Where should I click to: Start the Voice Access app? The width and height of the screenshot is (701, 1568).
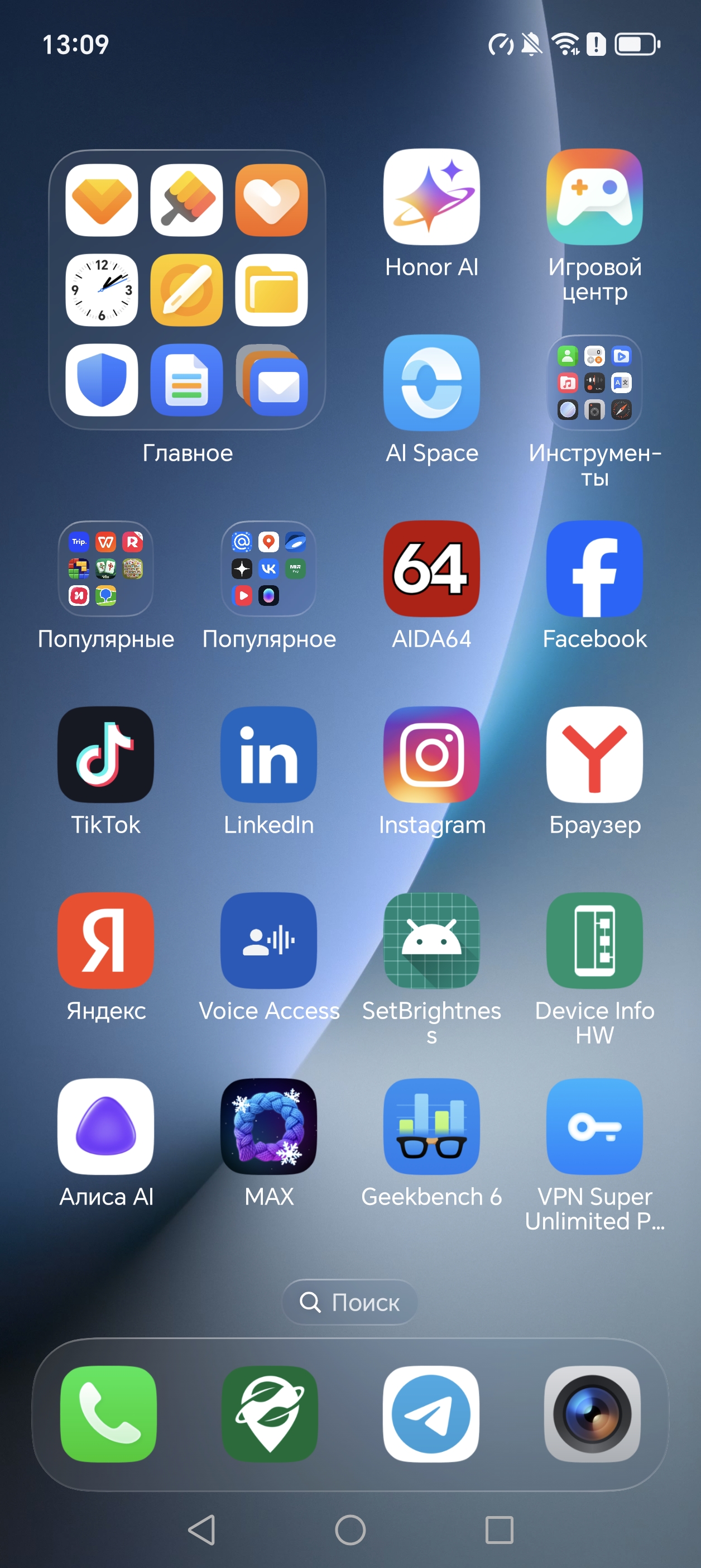268,940
